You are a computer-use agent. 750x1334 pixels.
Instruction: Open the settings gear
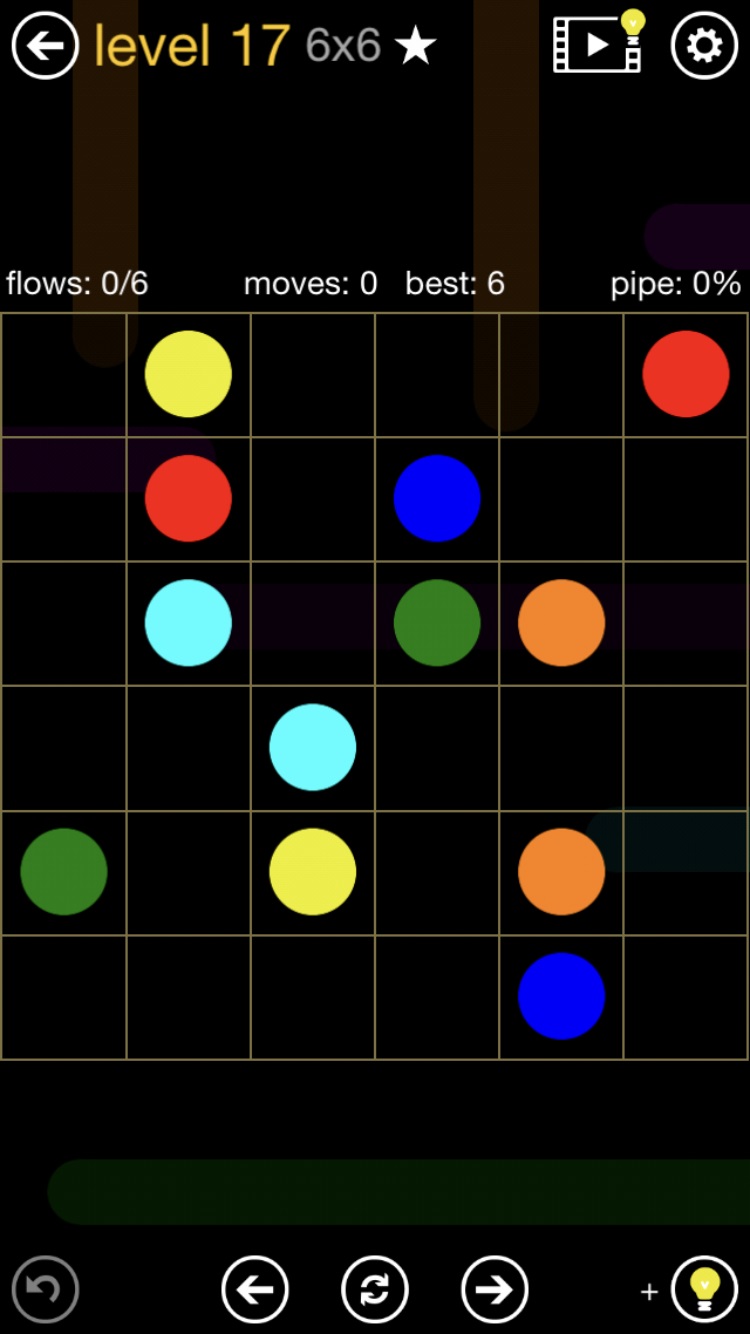pos(704,46)
